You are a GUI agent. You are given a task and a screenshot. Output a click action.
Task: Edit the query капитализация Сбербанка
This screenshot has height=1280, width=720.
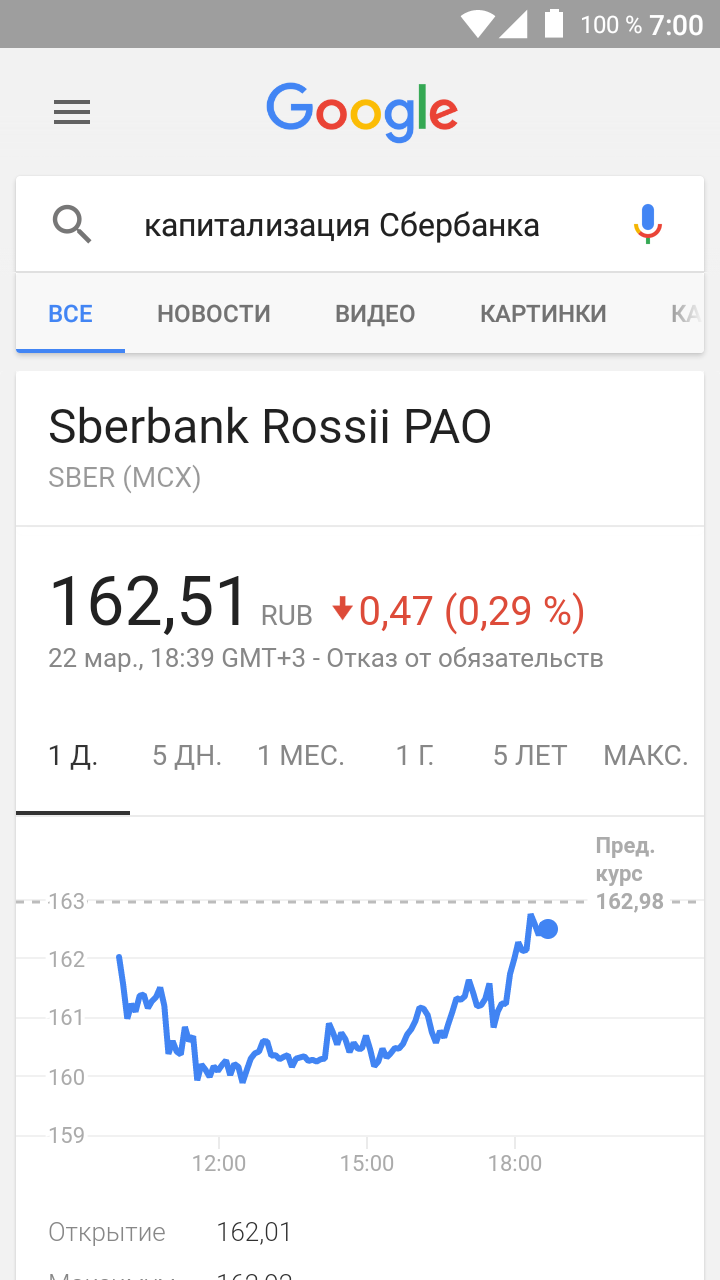coord(342,226)
